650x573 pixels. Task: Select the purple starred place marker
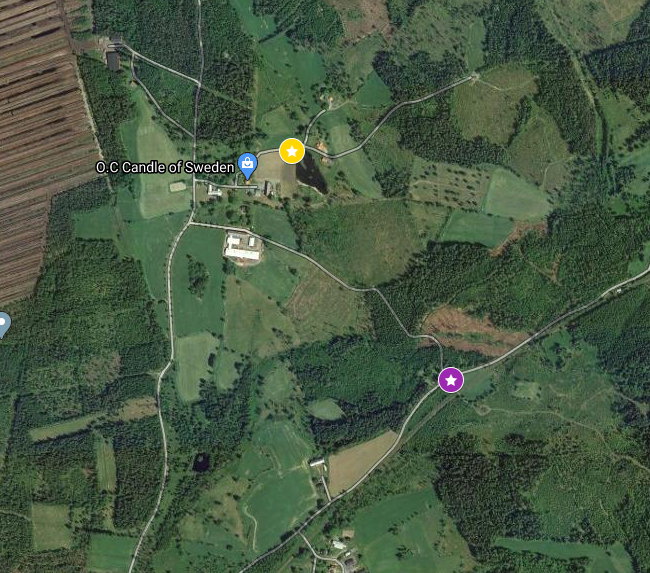(x=451, y=380)
